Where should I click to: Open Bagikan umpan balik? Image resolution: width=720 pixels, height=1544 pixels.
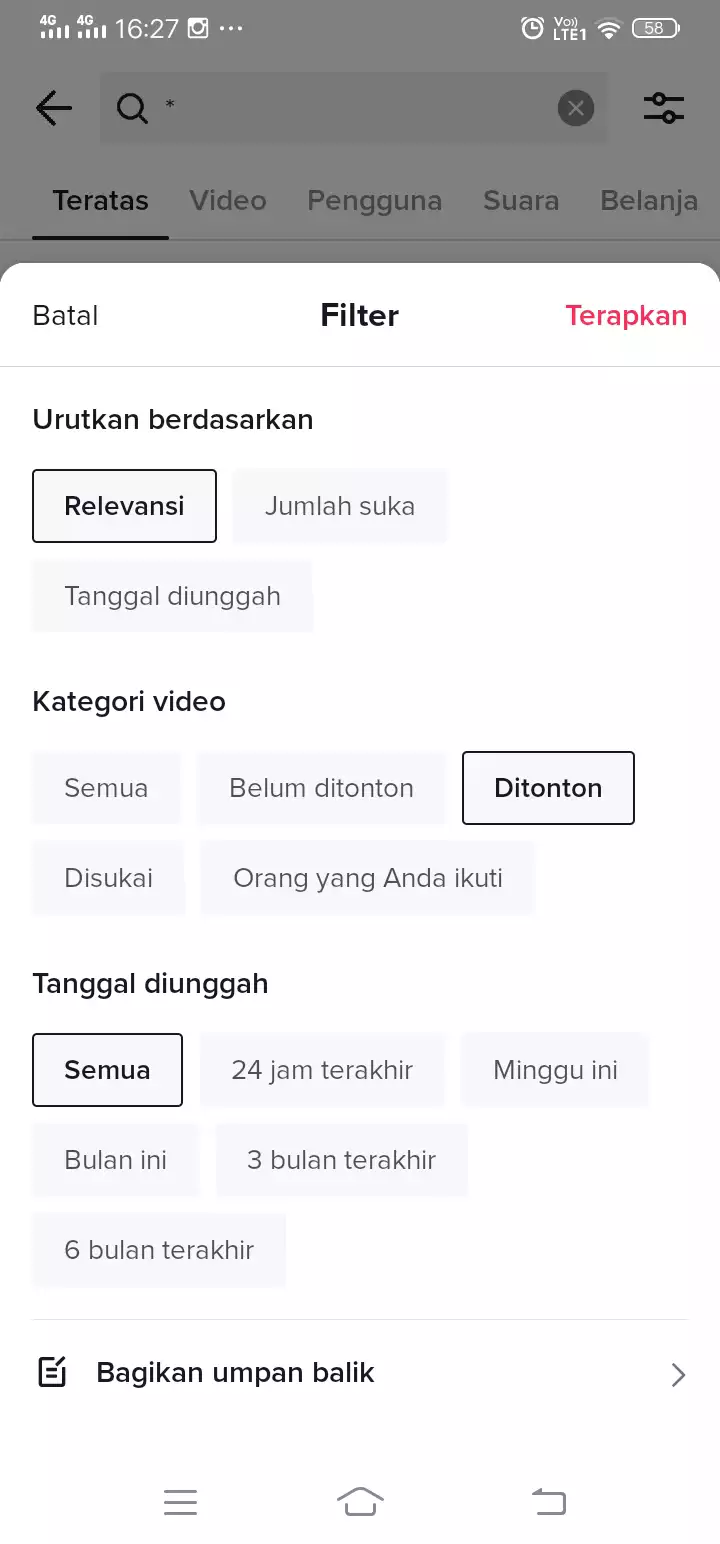360,1373
